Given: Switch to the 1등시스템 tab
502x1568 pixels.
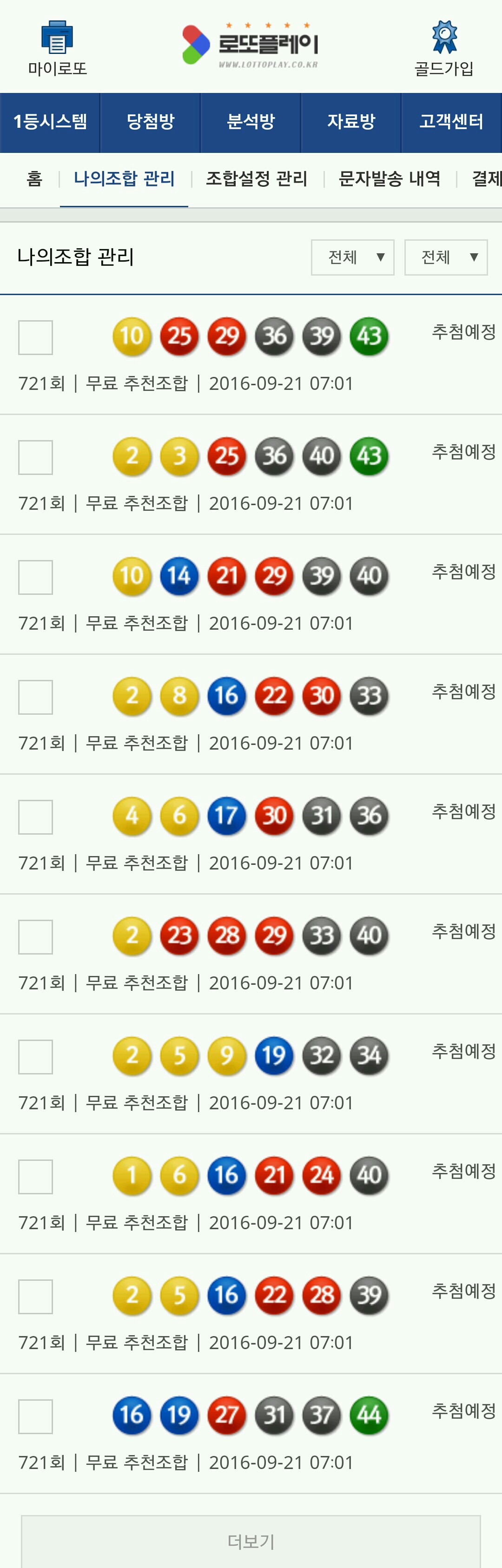Looking at the screenshot, I should coord(50,122).
